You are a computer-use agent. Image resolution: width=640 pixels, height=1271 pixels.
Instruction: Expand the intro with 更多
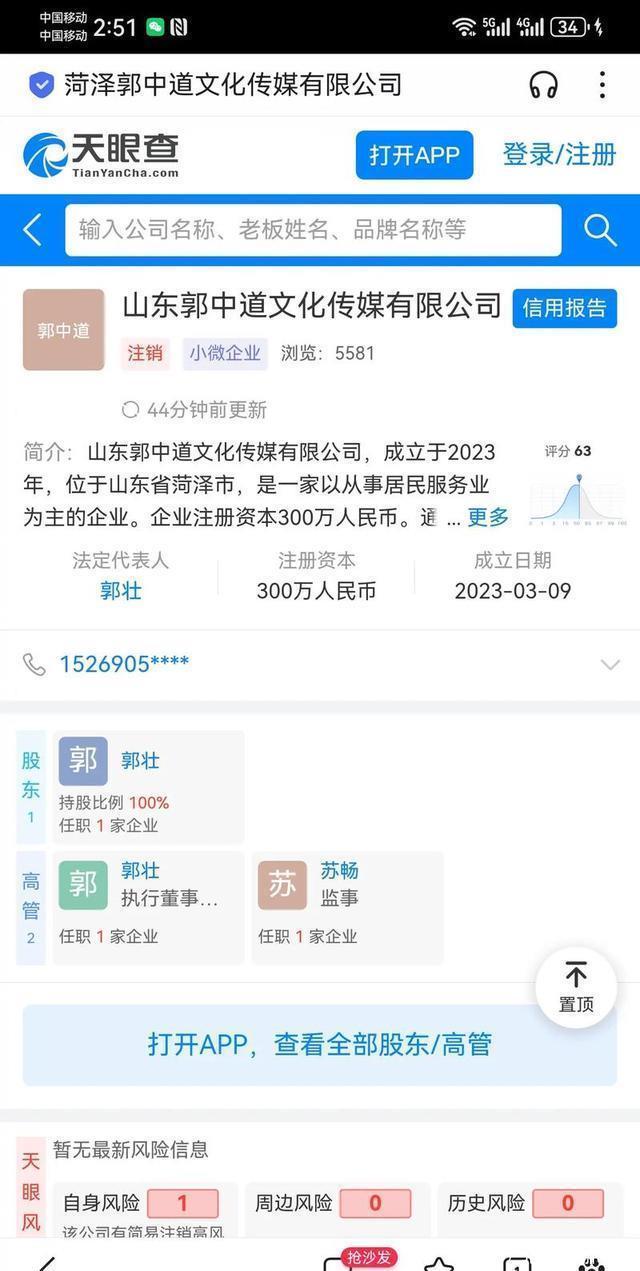(488, 517)
